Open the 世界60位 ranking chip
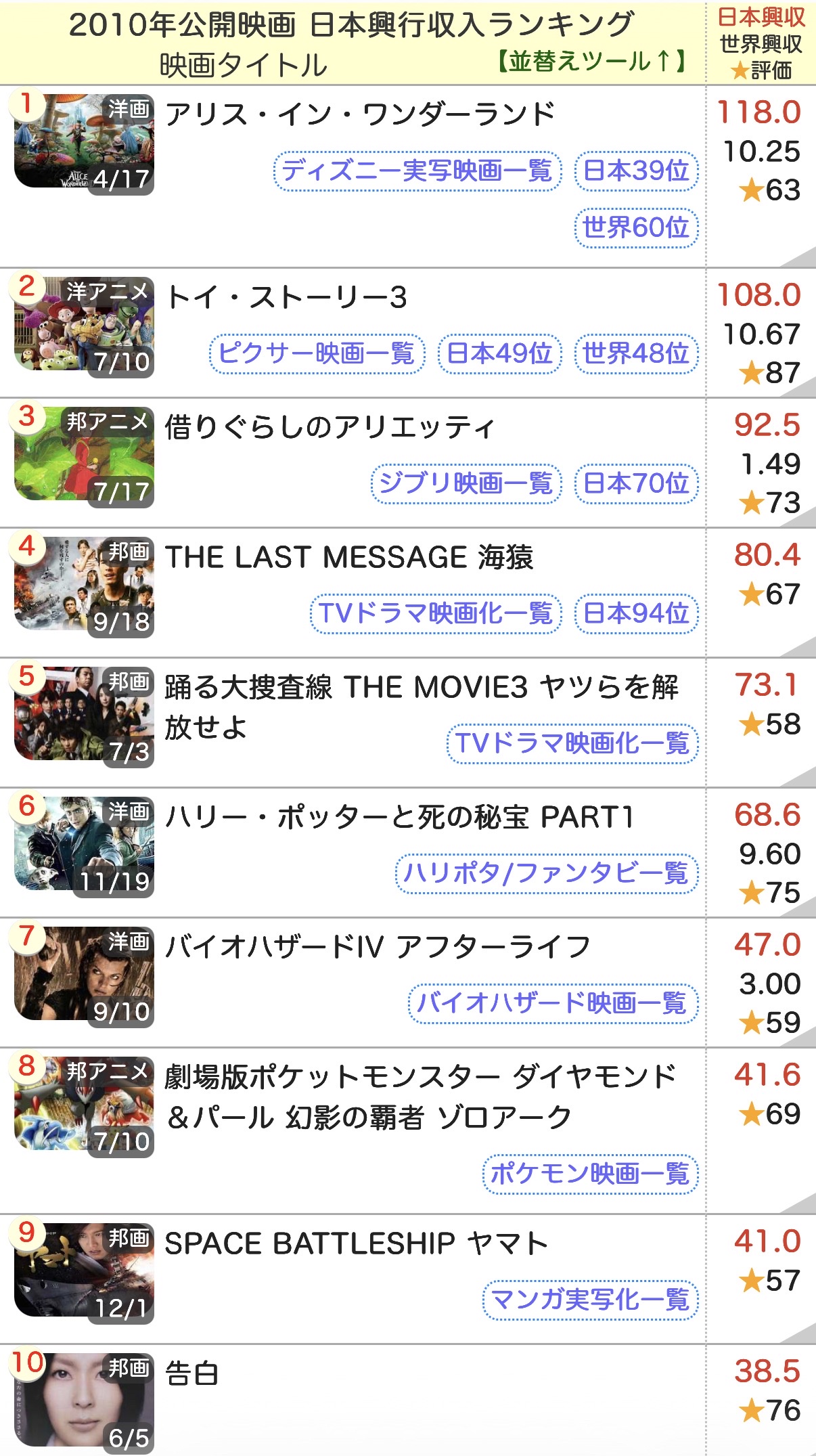The height and width of the screenshot is (1456, 816). 636,227
